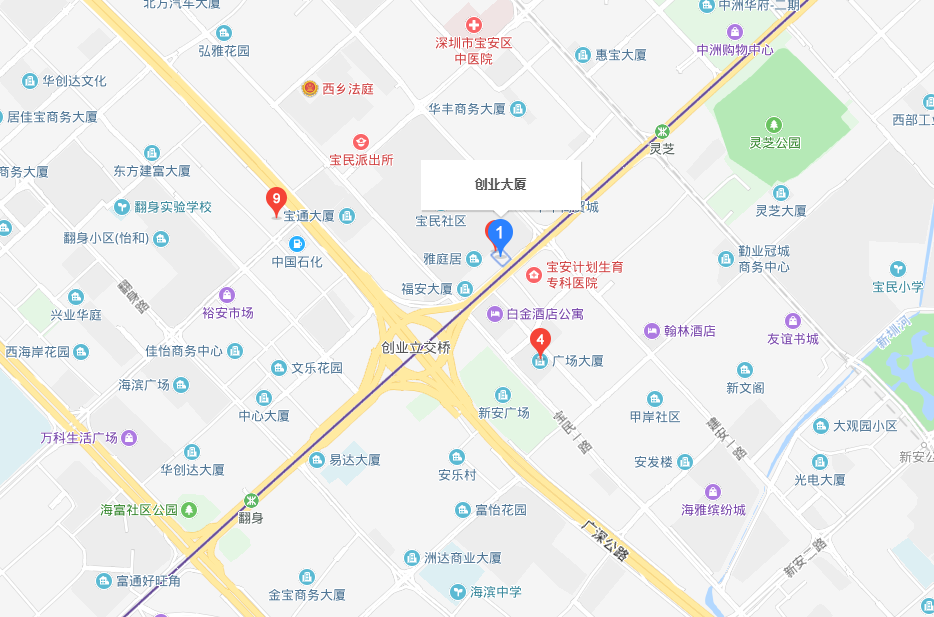Open the 创业大厦 info popup
The image size is (934, 617).
point(500,184)
